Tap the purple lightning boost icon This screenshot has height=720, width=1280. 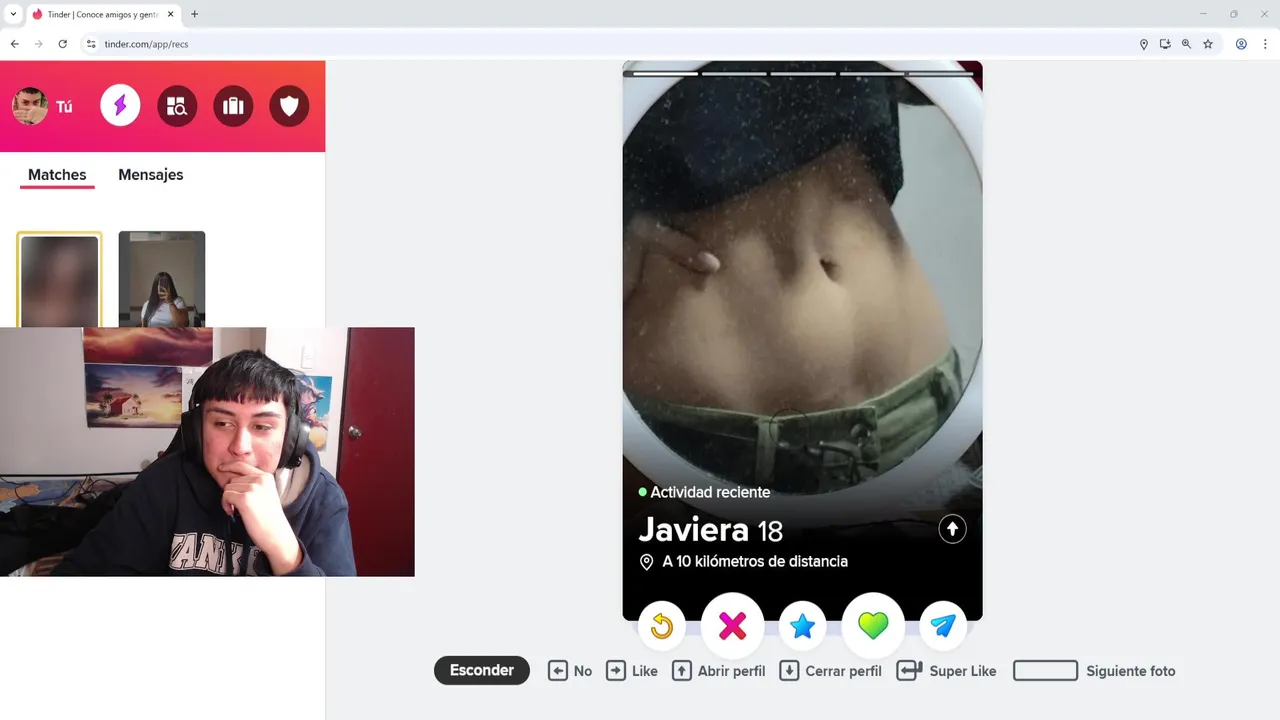click(x=120, y=106)
